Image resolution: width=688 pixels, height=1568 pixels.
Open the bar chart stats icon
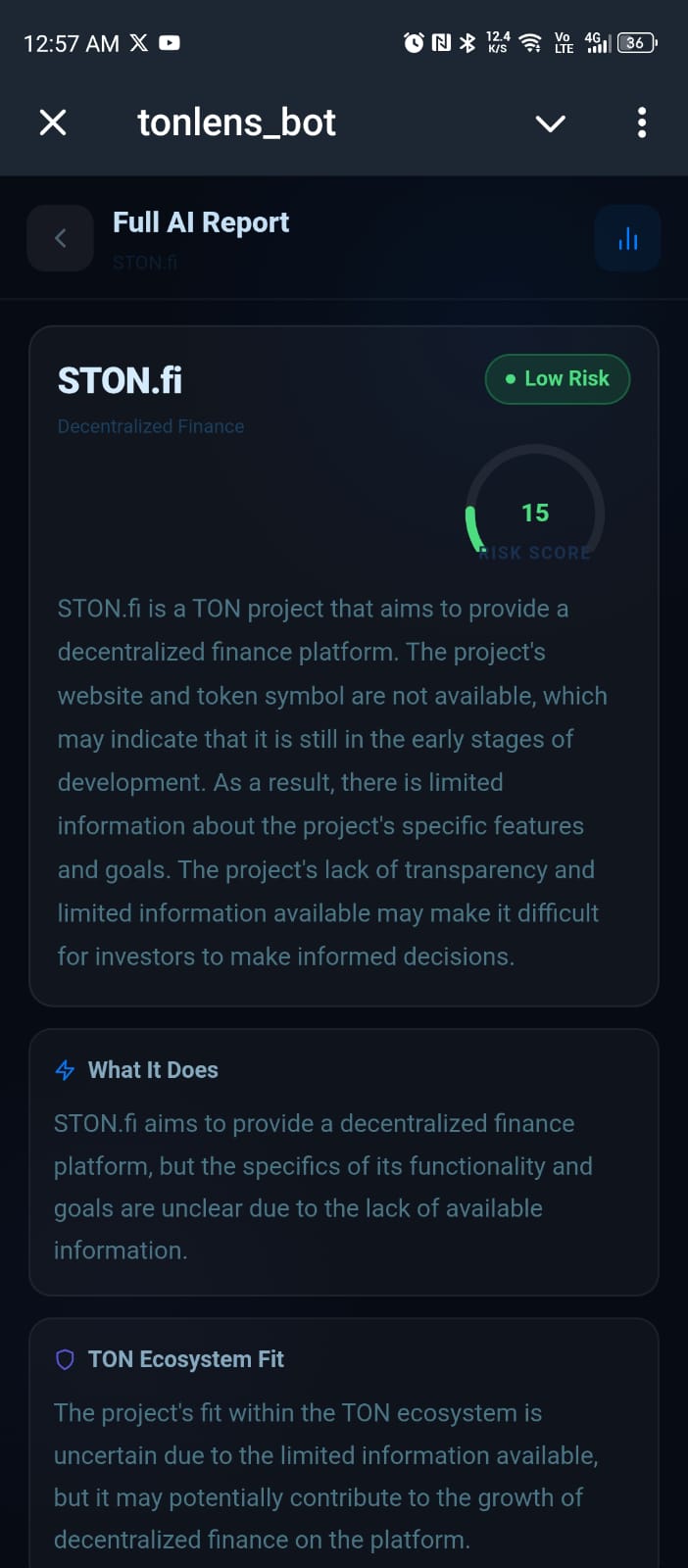pos(628,238)
